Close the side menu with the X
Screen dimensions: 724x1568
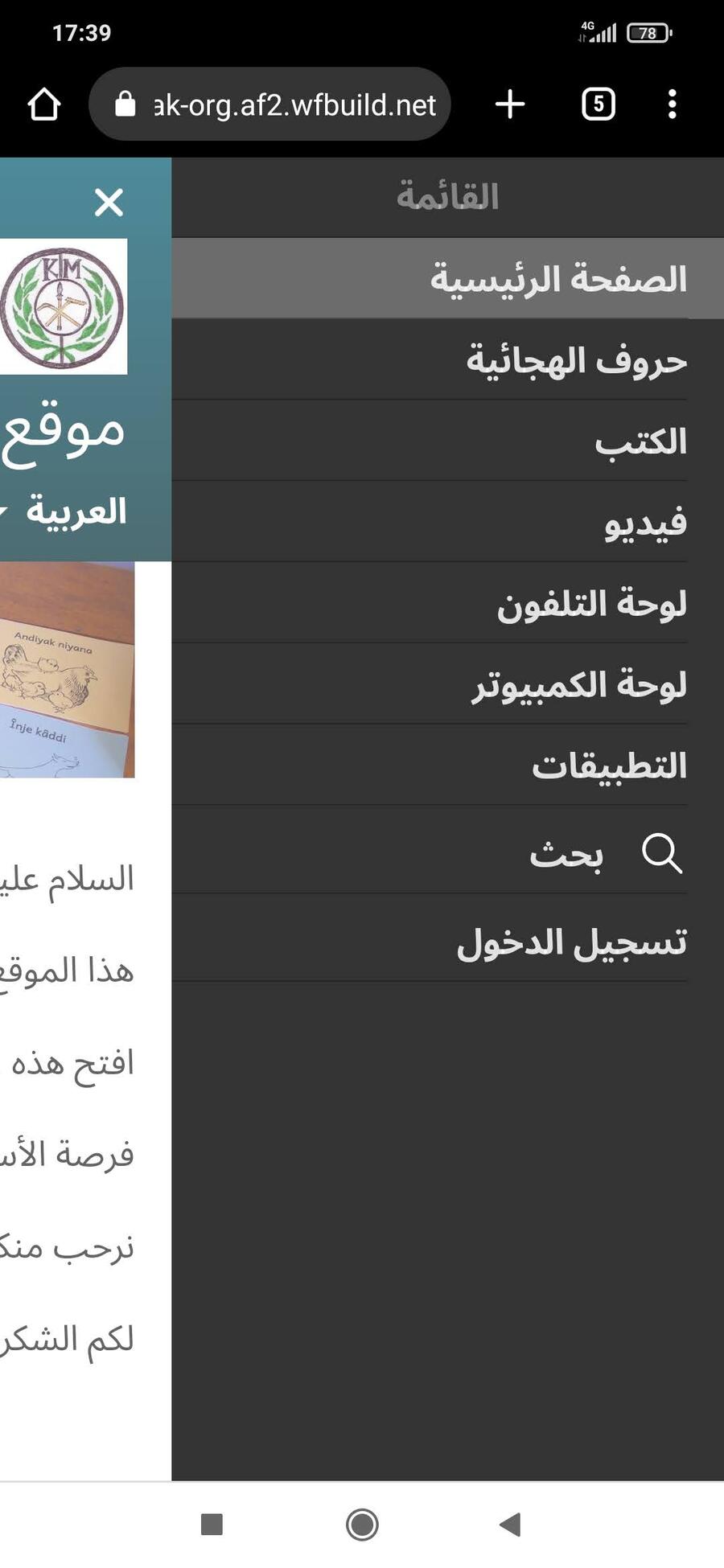[109, 203]
